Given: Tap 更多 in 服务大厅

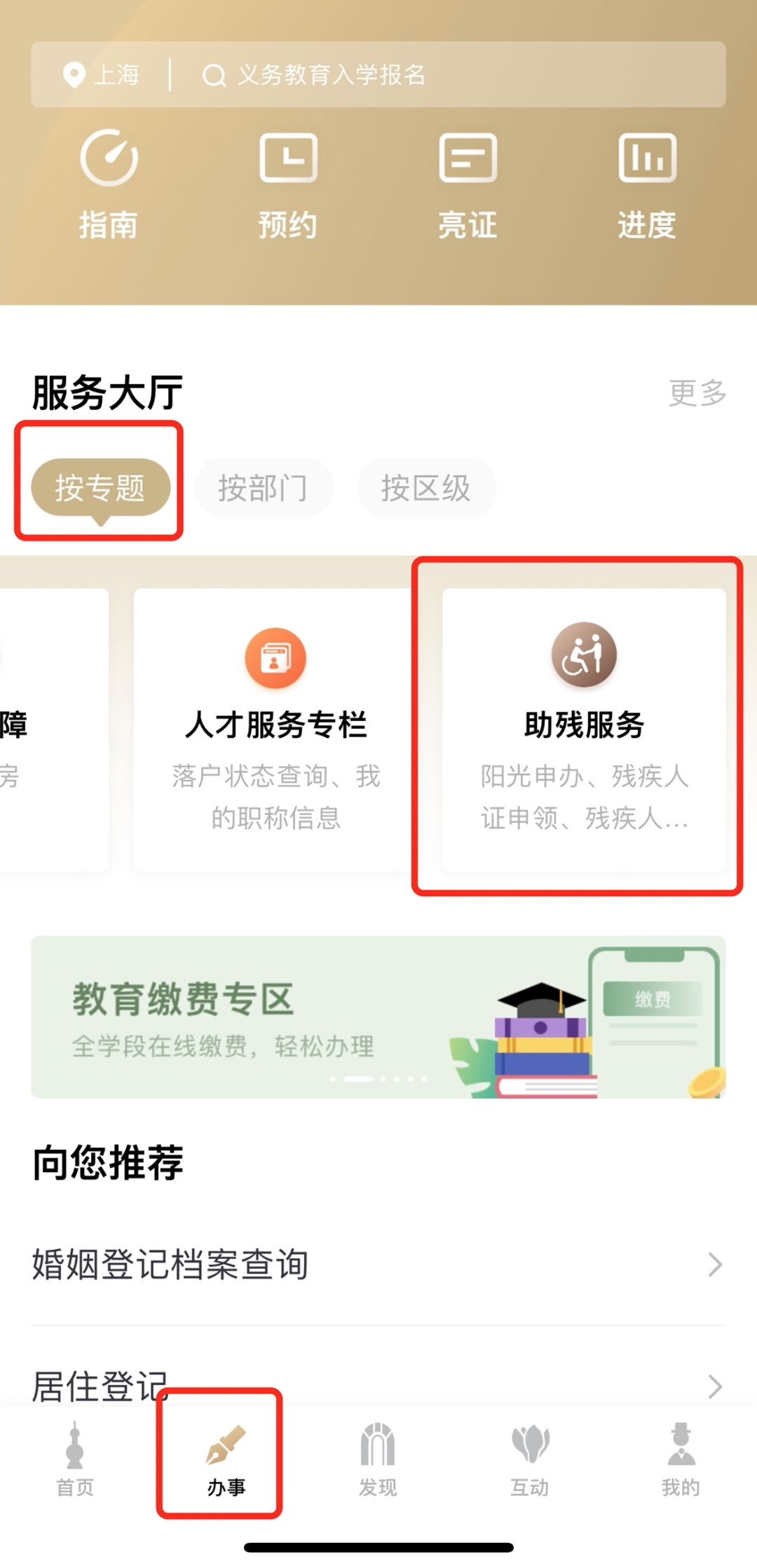Looking at the screenshot, I should [697, 393].
